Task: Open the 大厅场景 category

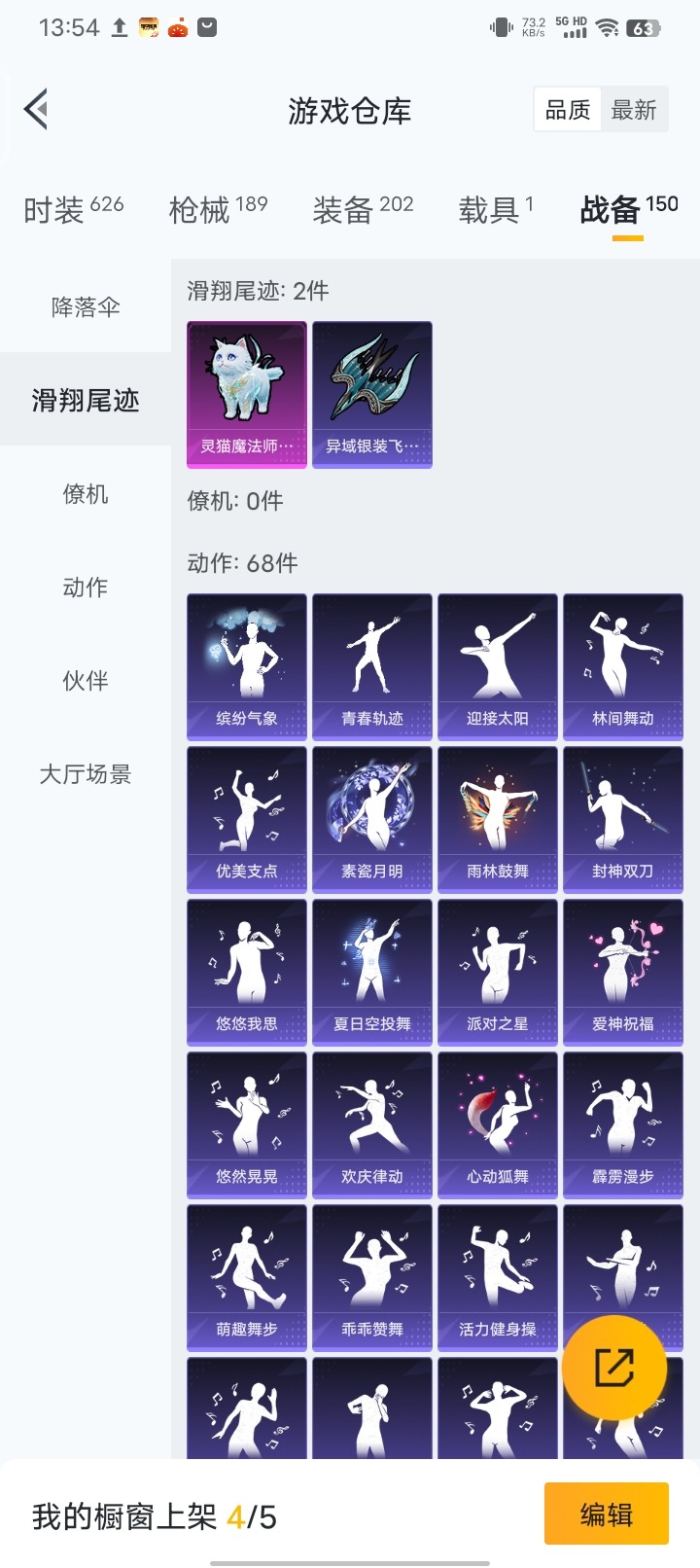Action: click(x=86, y=774)
